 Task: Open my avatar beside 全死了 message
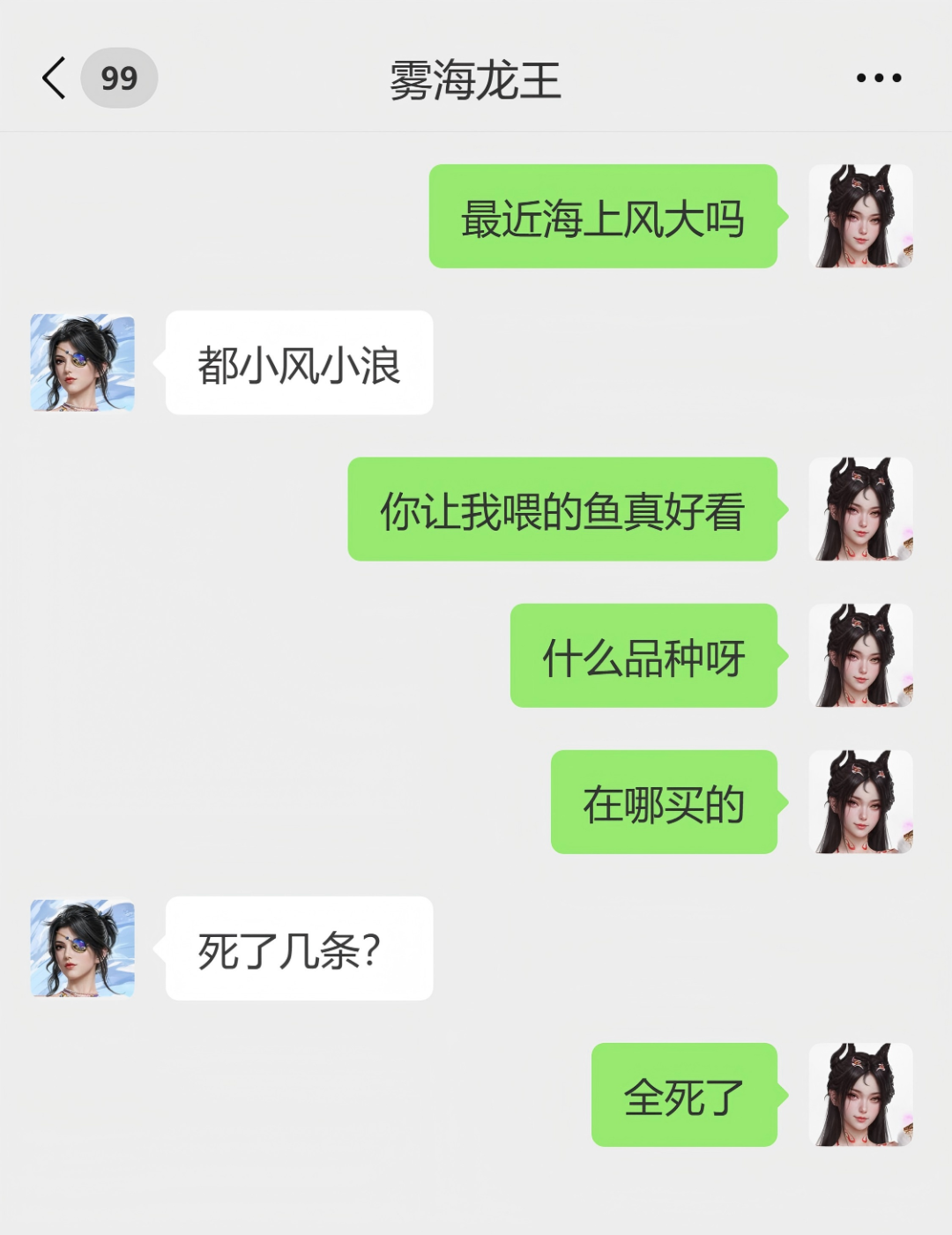pyautogui.click(x=860, y=1095)
